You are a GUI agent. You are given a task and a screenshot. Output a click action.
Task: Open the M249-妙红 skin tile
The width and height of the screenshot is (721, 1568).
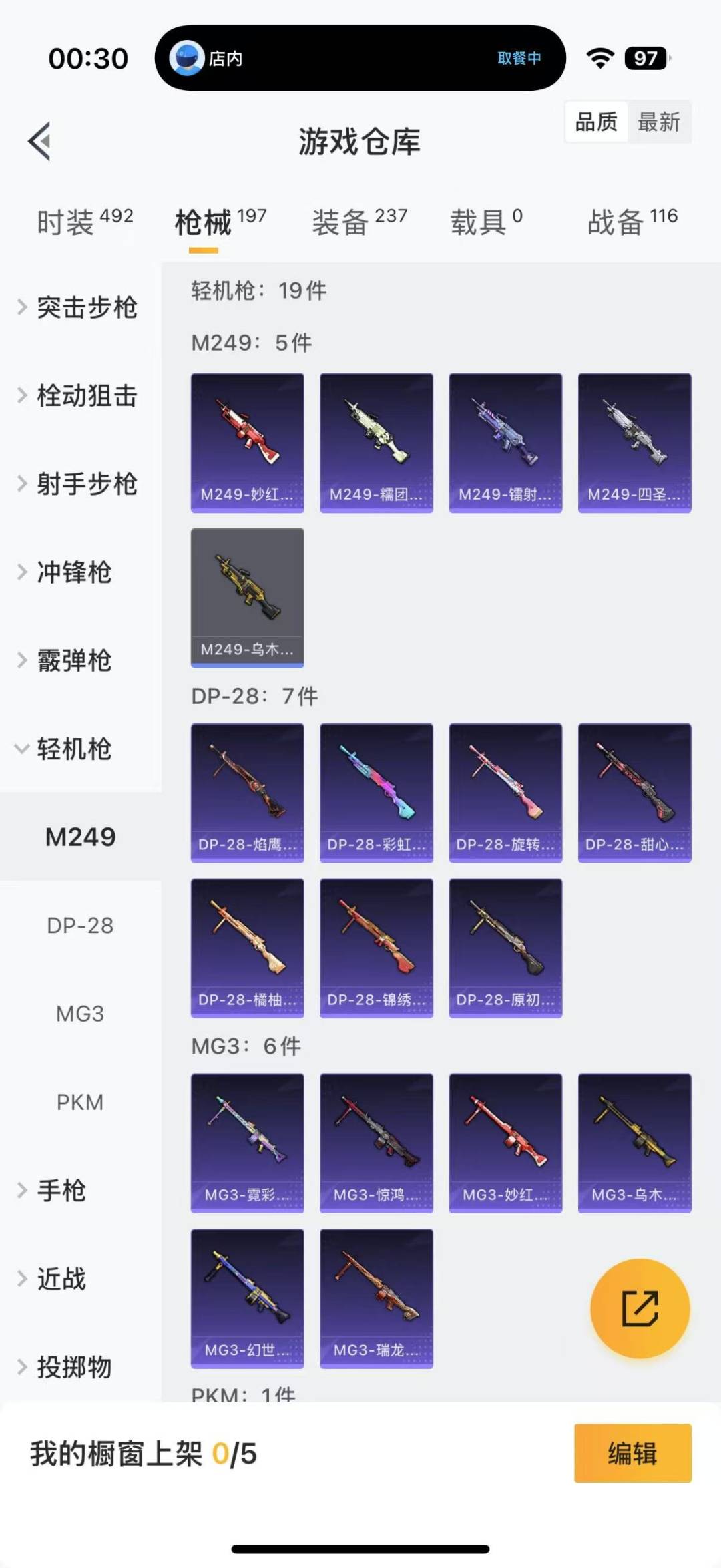tap(247, 443)
